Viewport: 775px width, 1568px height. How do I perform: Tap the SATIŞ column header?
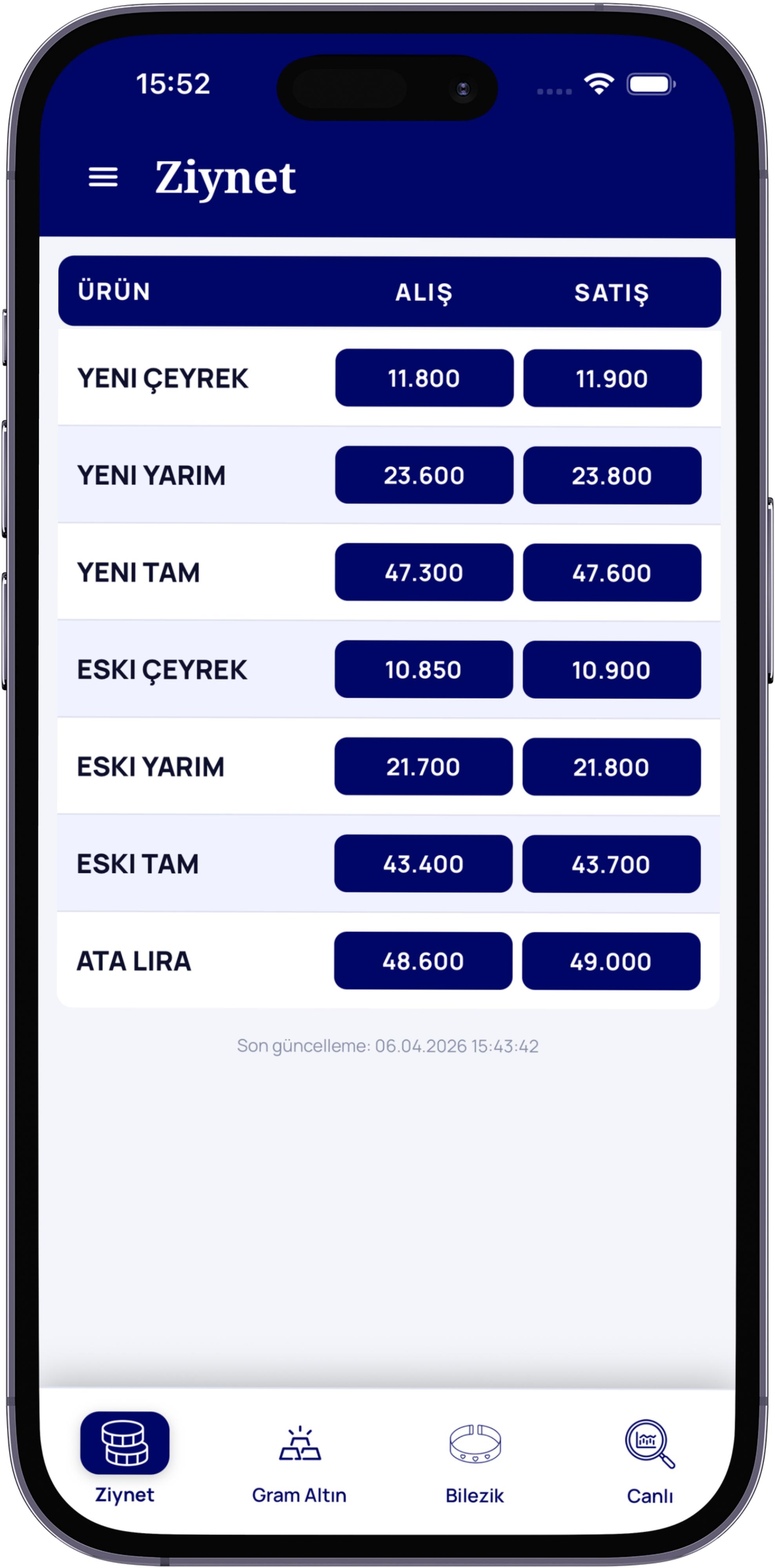[611, 293]
